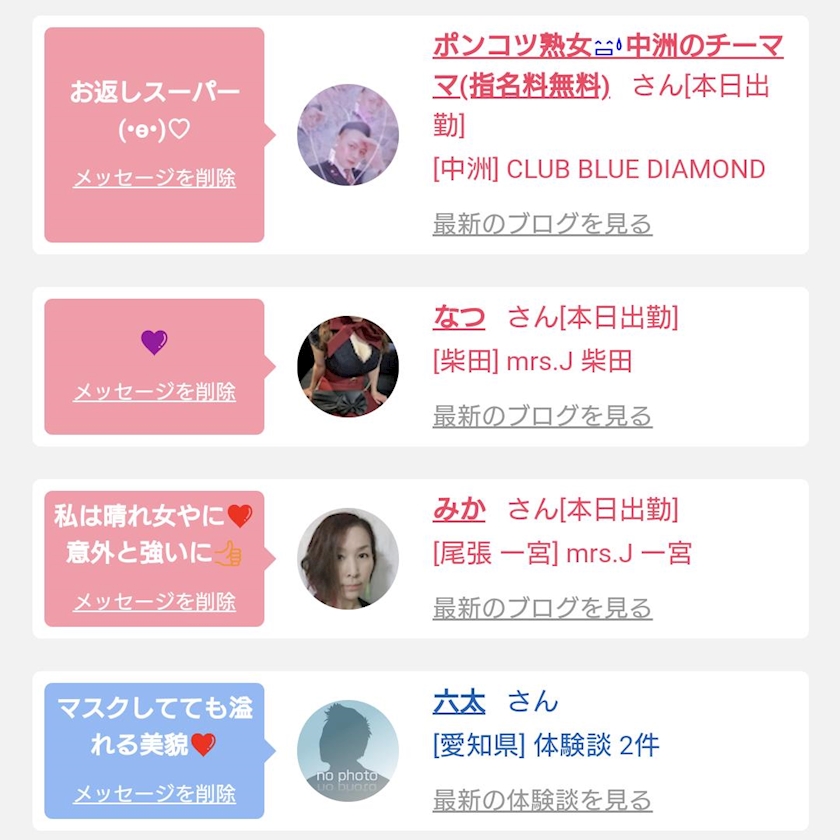Delete the purple heart message
The height and width of the screenshot is (840, 840).
tap(154, 392)
